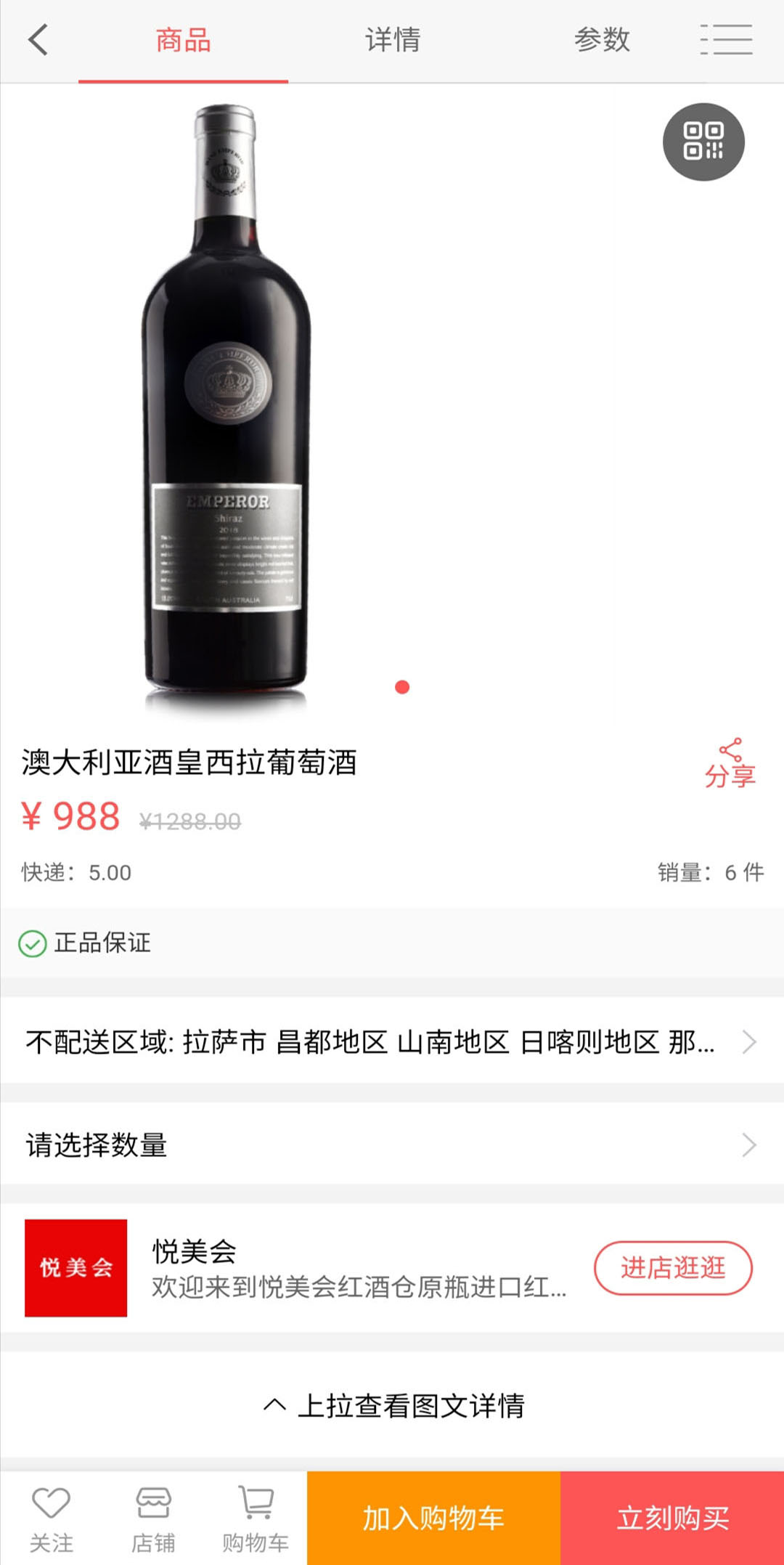Buy now with 立刻购买
The height and width of the screenshot is (1565, 784).
[672, 1518]
